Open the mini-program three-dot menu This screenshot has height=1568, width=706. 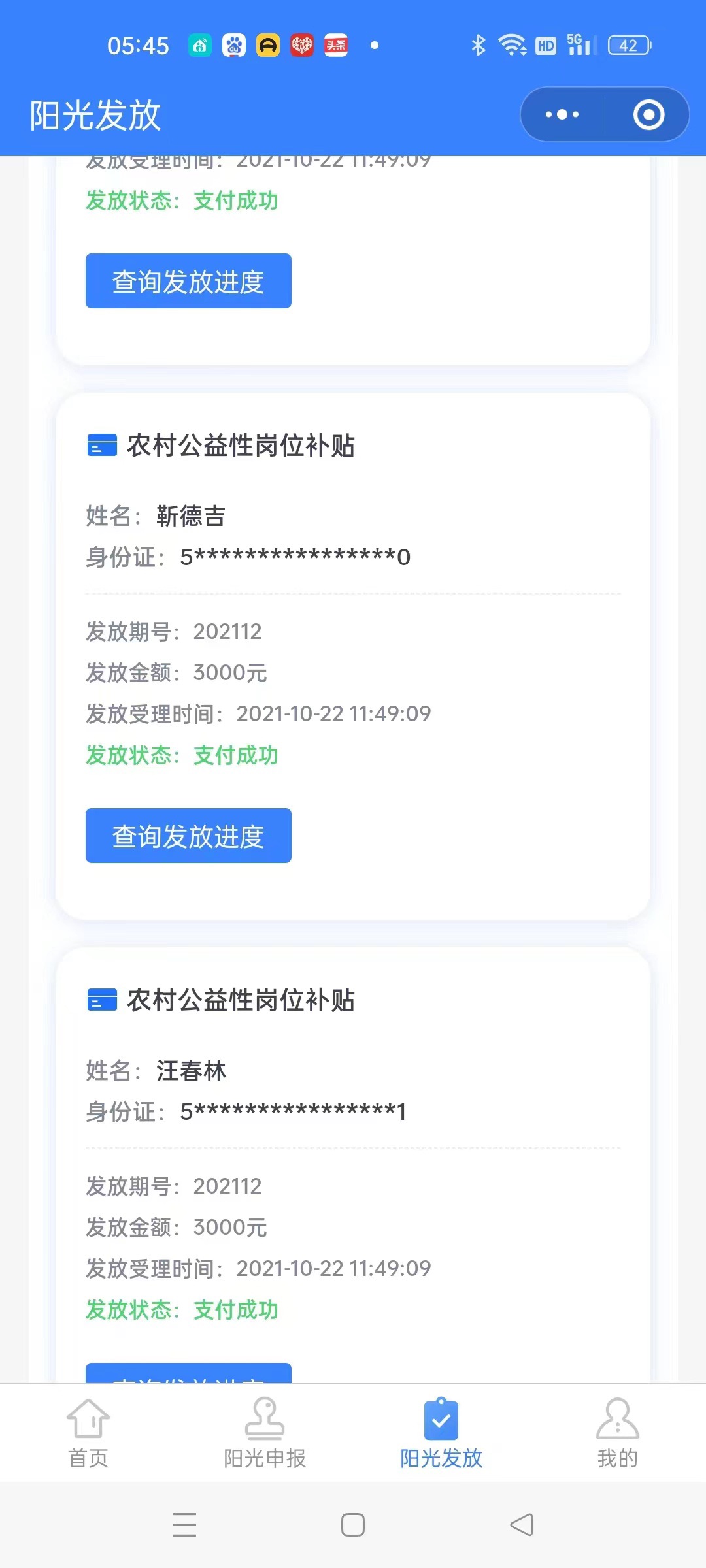tap(562, 115)
